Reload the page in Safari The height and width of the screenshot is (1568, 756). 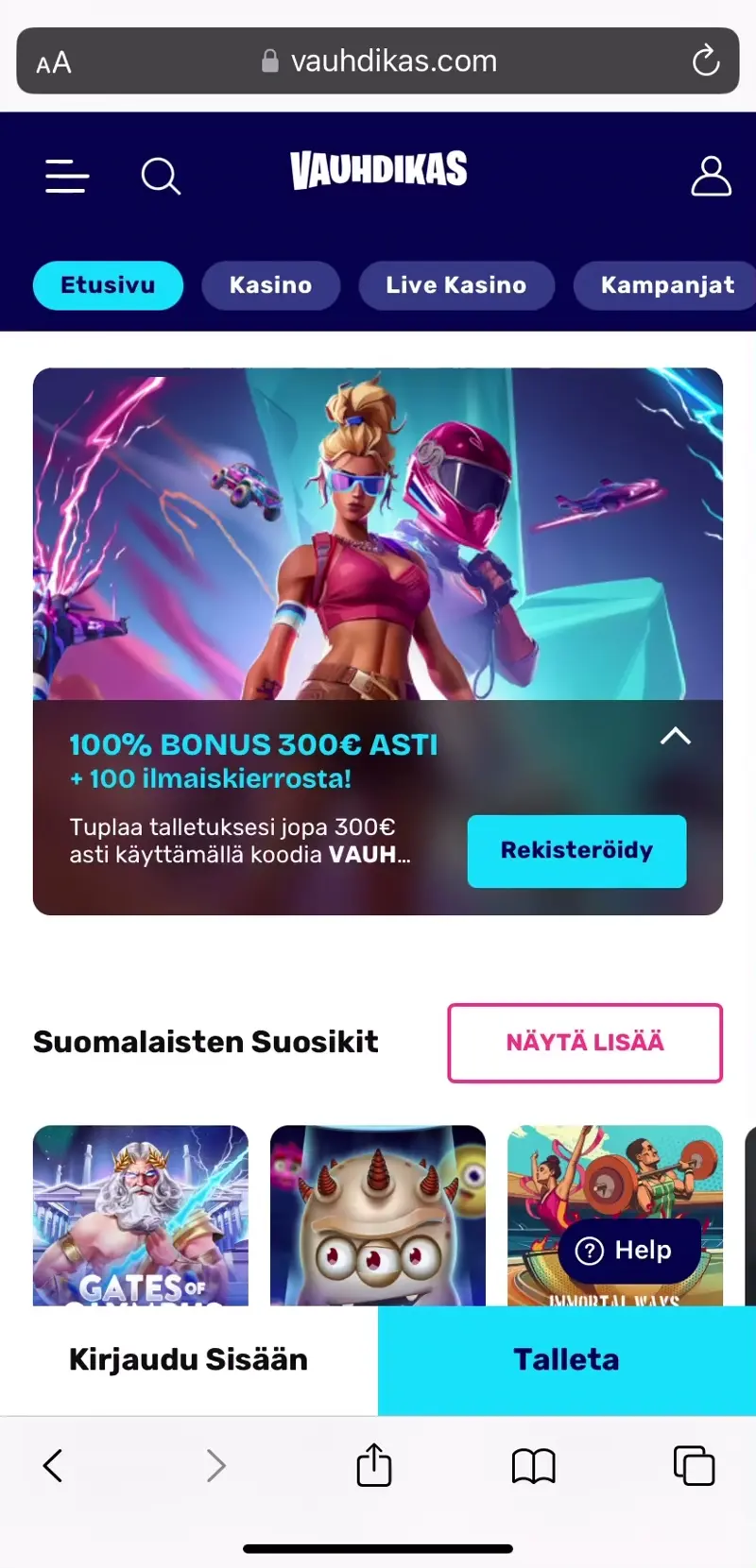coord(705,60)
